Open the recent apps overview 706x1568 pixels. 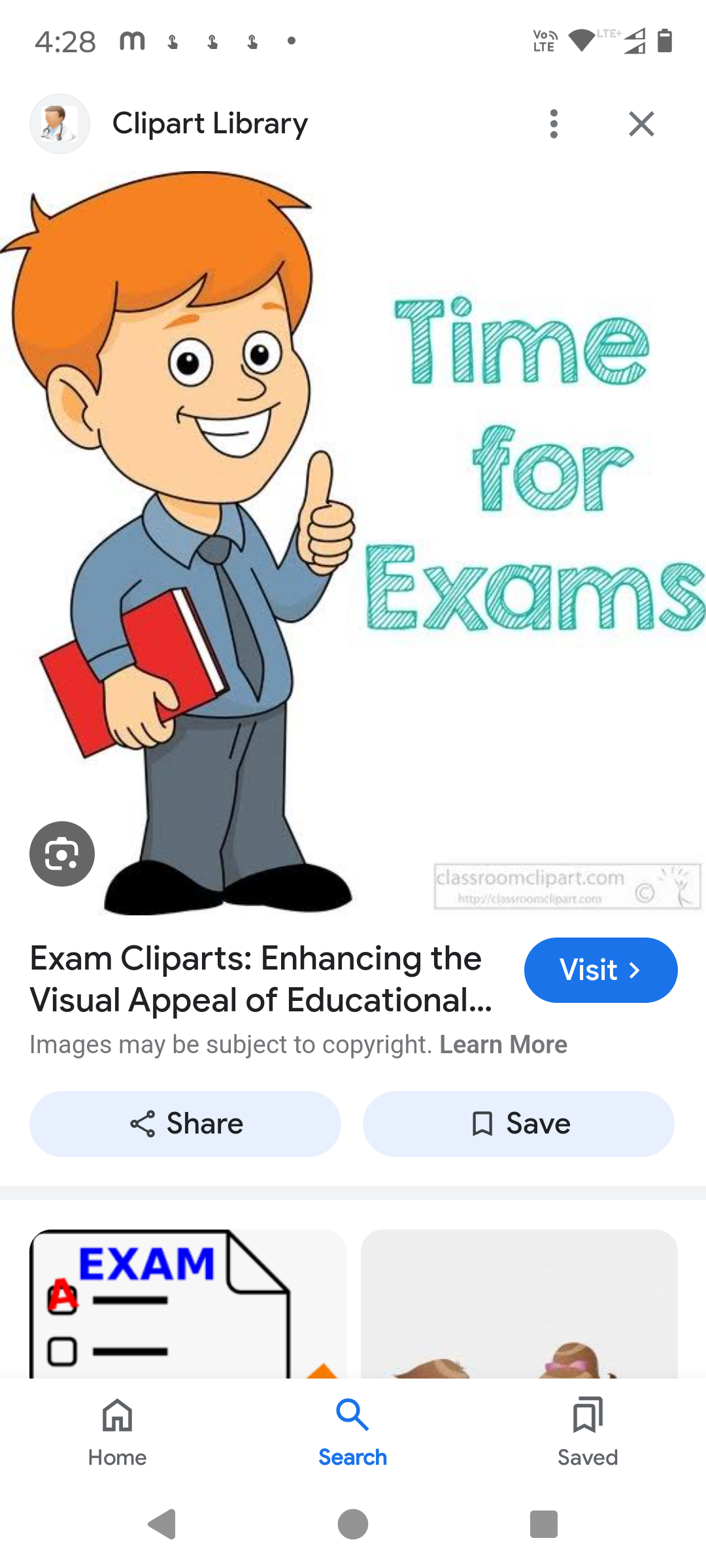coord(543,1524)
